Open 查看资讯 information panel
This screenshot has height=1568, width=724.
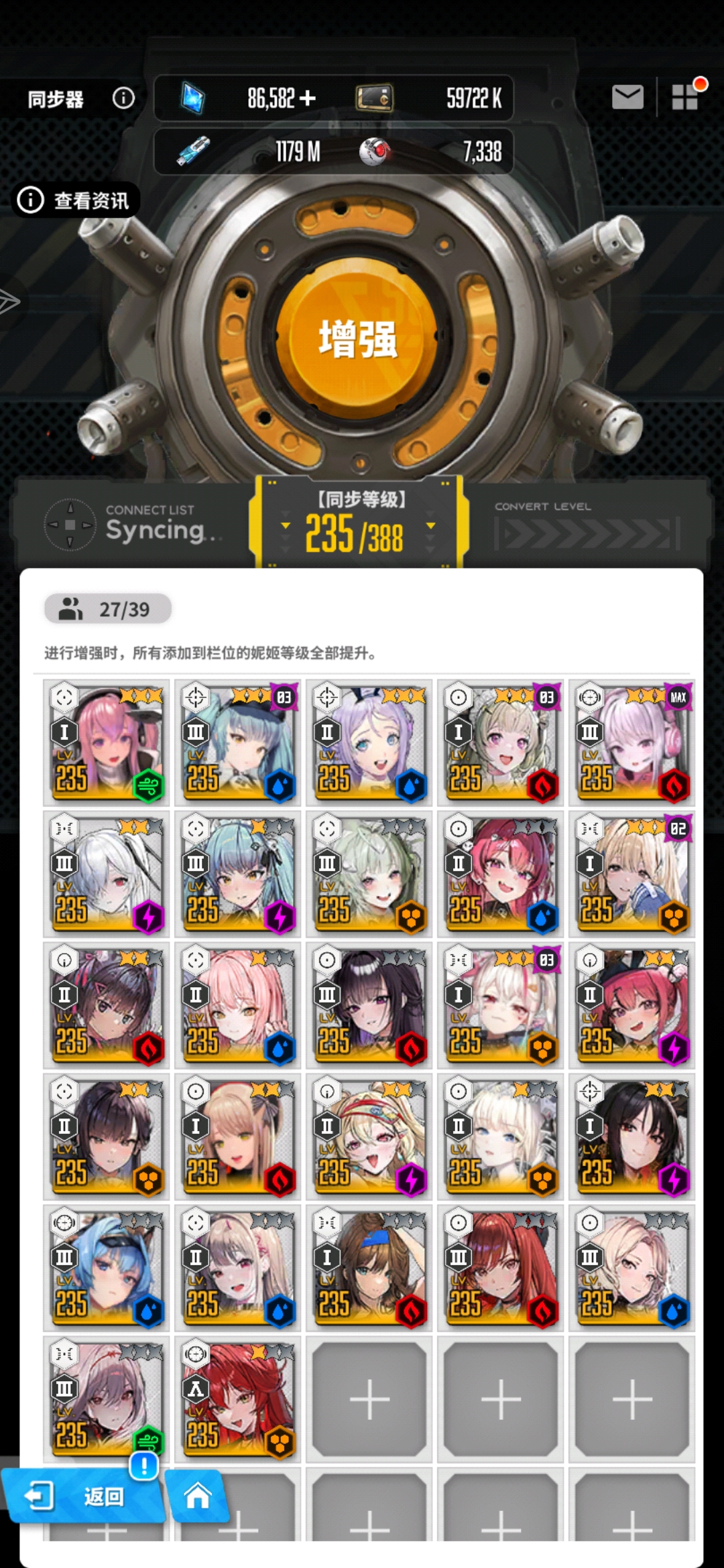[x=77, y=200]
